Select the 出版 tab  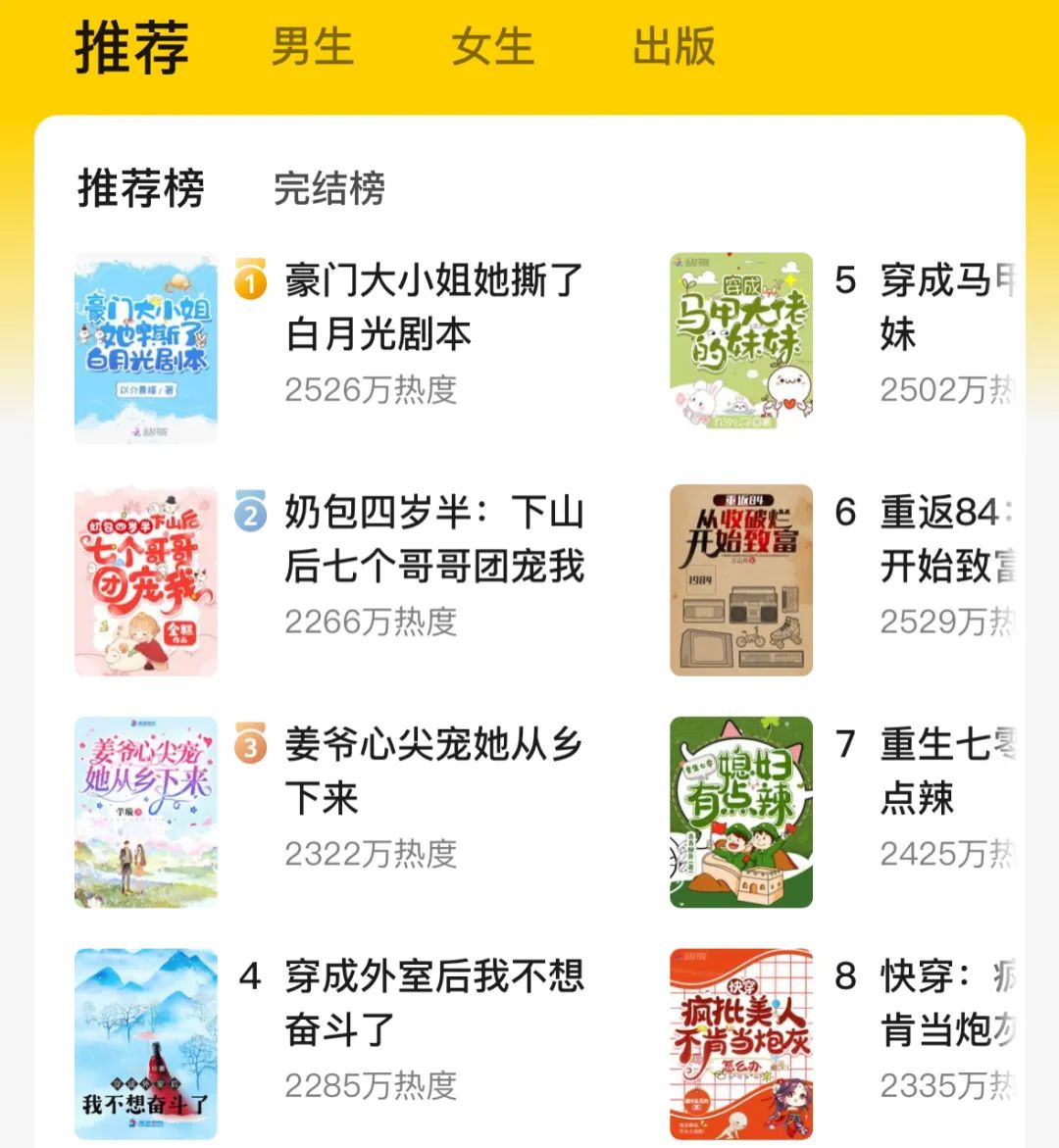coord(674,47)
